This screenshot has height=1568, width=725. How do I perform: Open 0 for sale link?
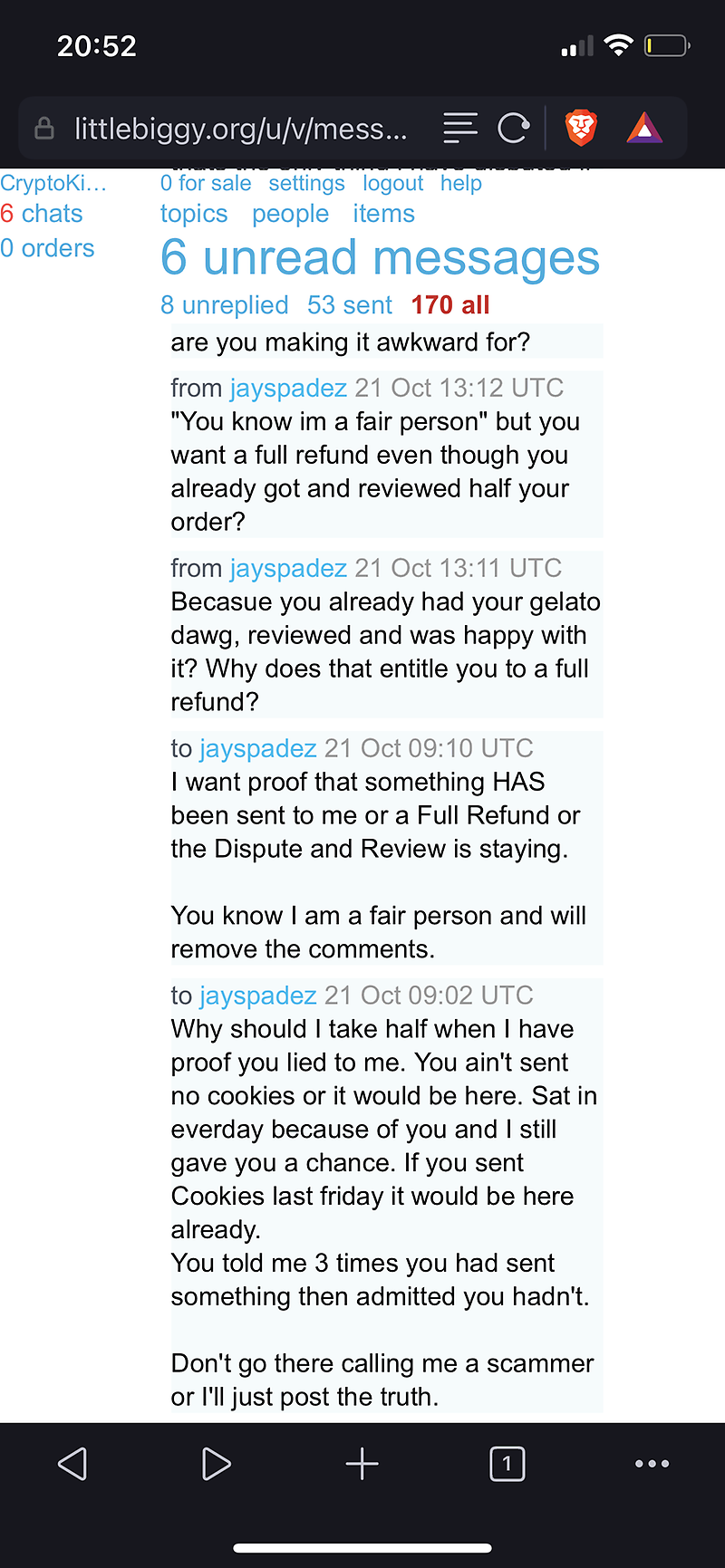[x=206, y=183]
